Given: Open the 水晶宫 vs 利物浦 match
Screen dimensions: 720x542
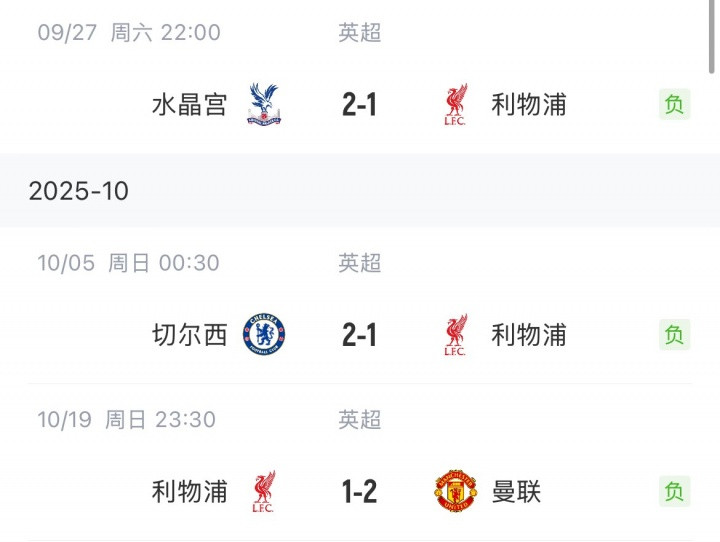Looking at the screenshot, I should click(x=359, y=104).
